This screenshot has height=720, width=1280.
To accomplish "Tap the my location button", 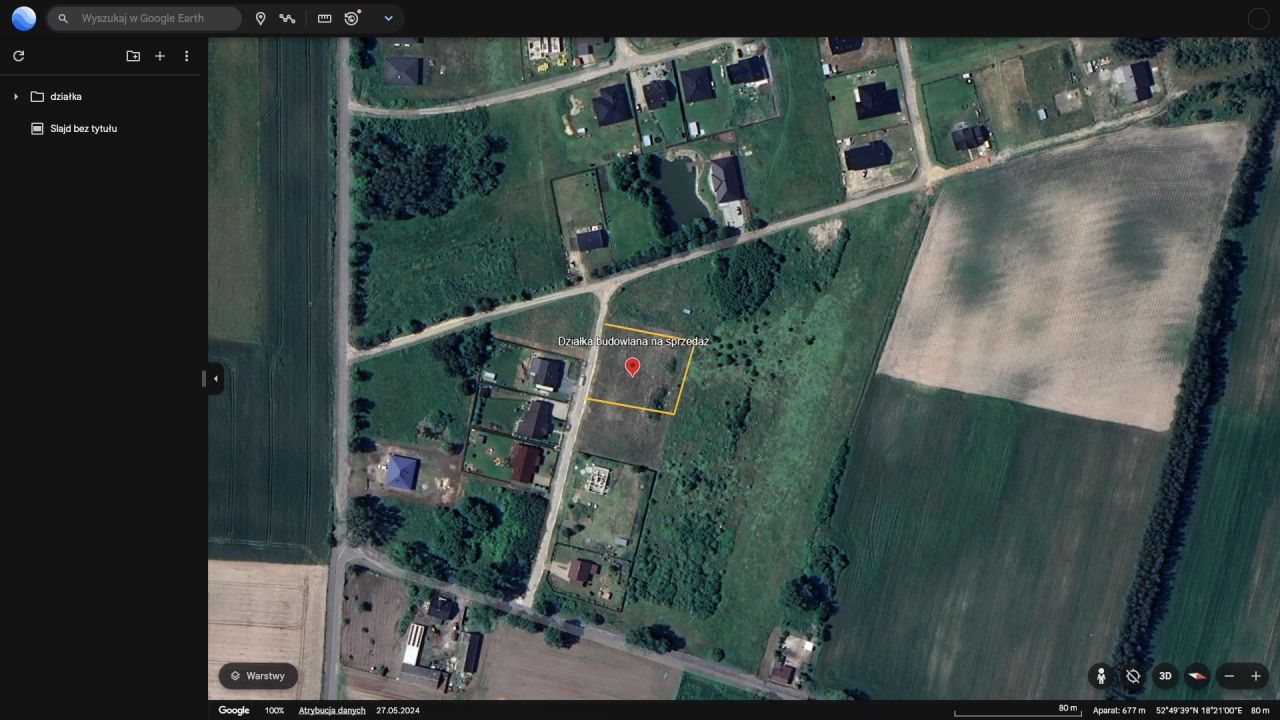I will (x=1133, y=676).
